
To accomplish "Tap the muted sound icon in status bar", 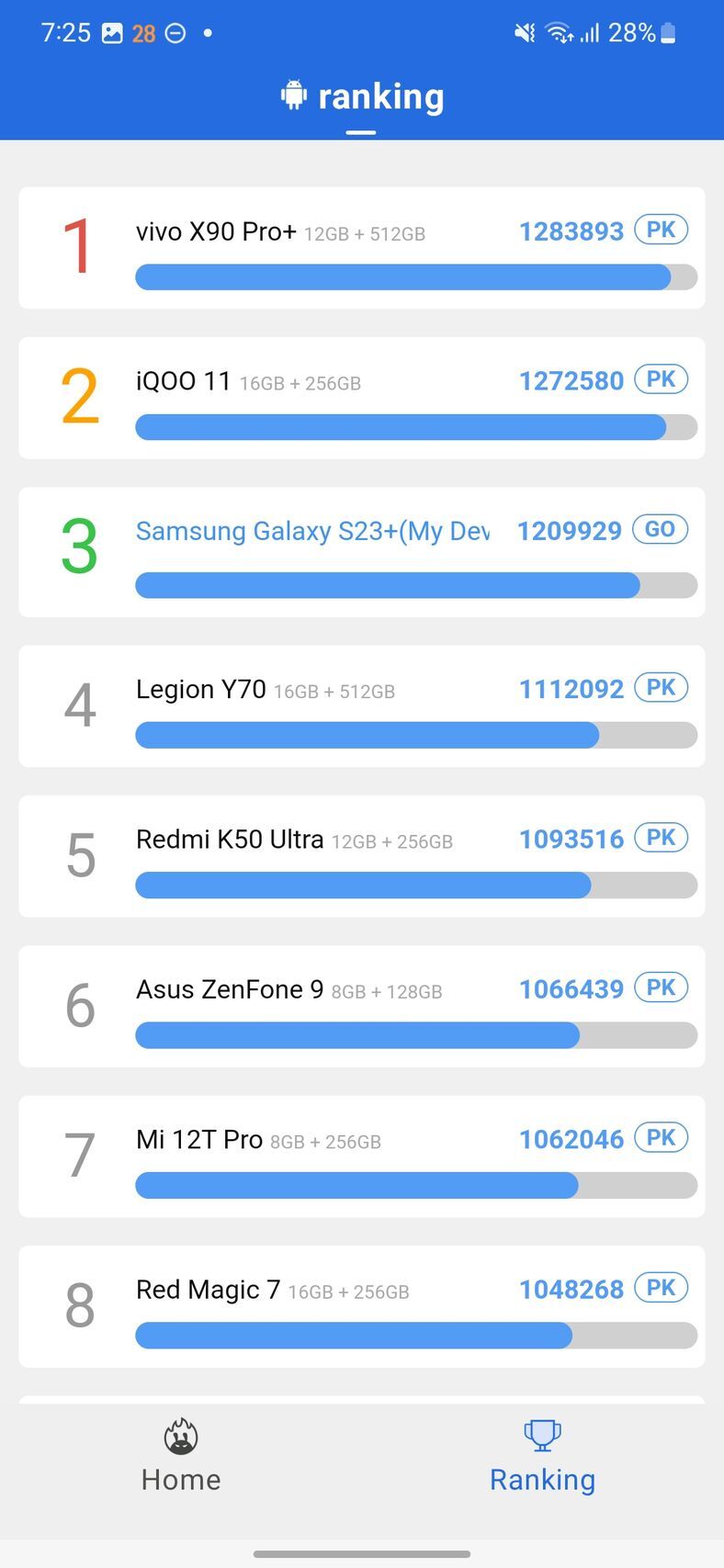I will click(524, 32).
